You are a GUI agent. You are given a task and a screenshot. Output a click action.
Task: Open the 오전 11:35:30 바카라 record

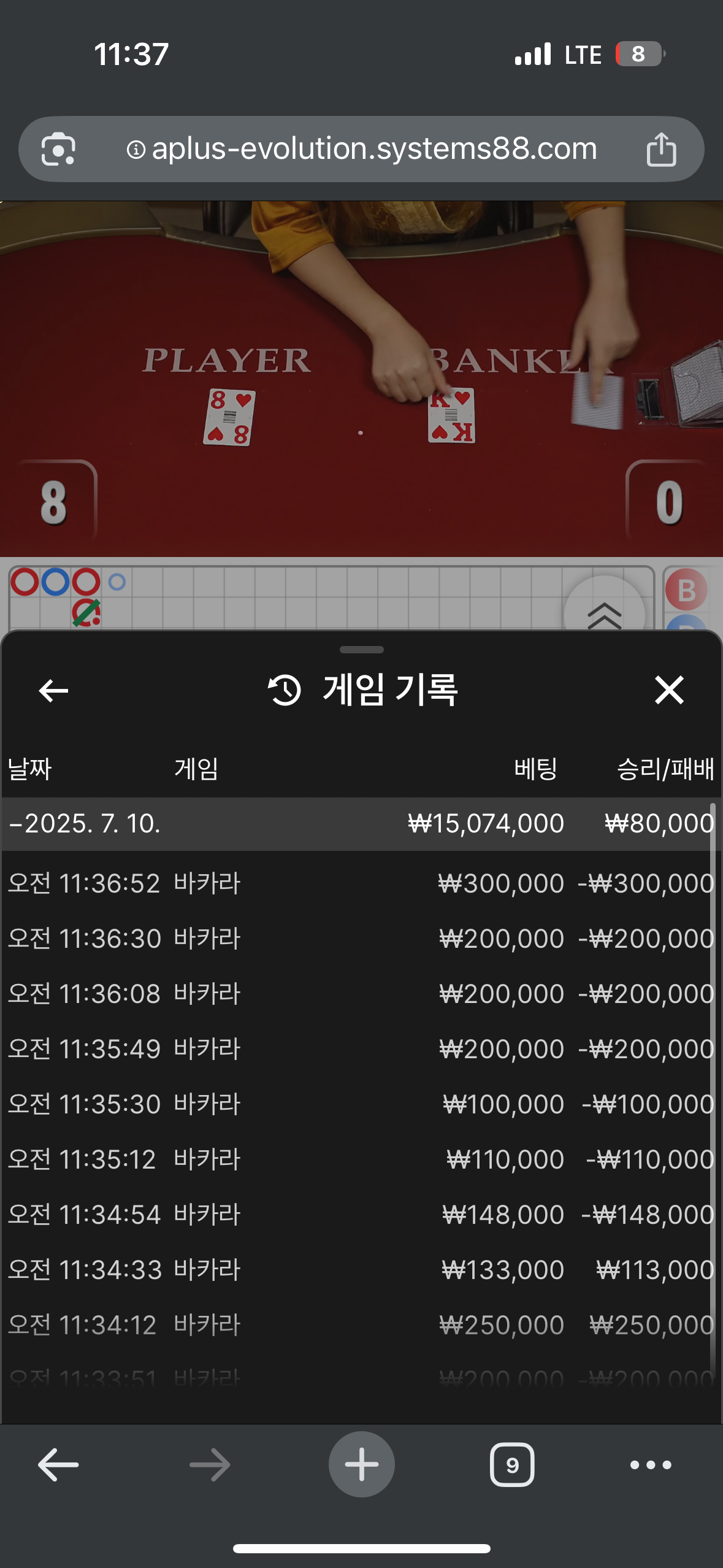pyautogui.click(x=361, y=1104)
